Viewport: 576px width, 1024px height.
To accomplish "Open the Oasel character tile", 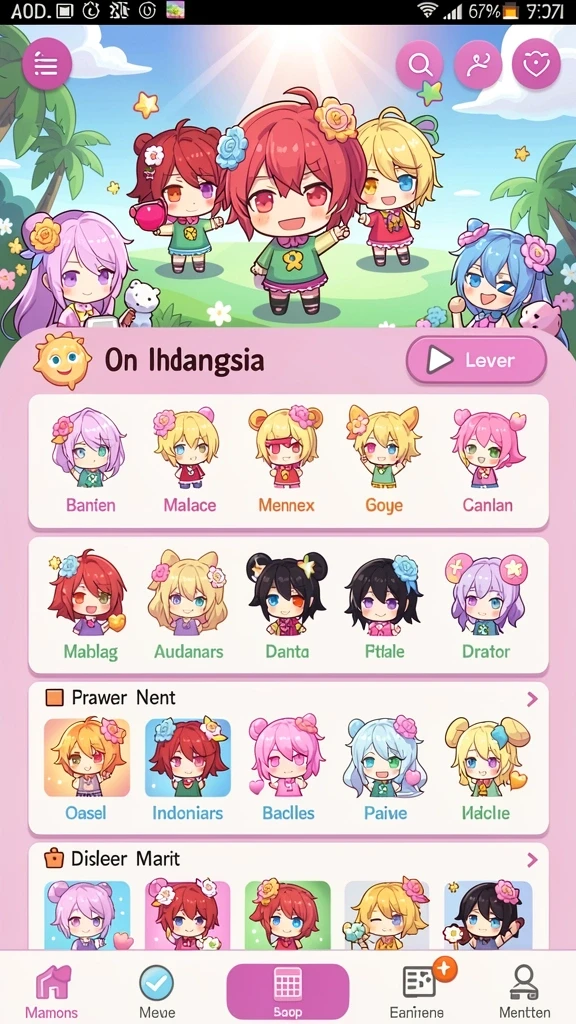I will point(86,769).
